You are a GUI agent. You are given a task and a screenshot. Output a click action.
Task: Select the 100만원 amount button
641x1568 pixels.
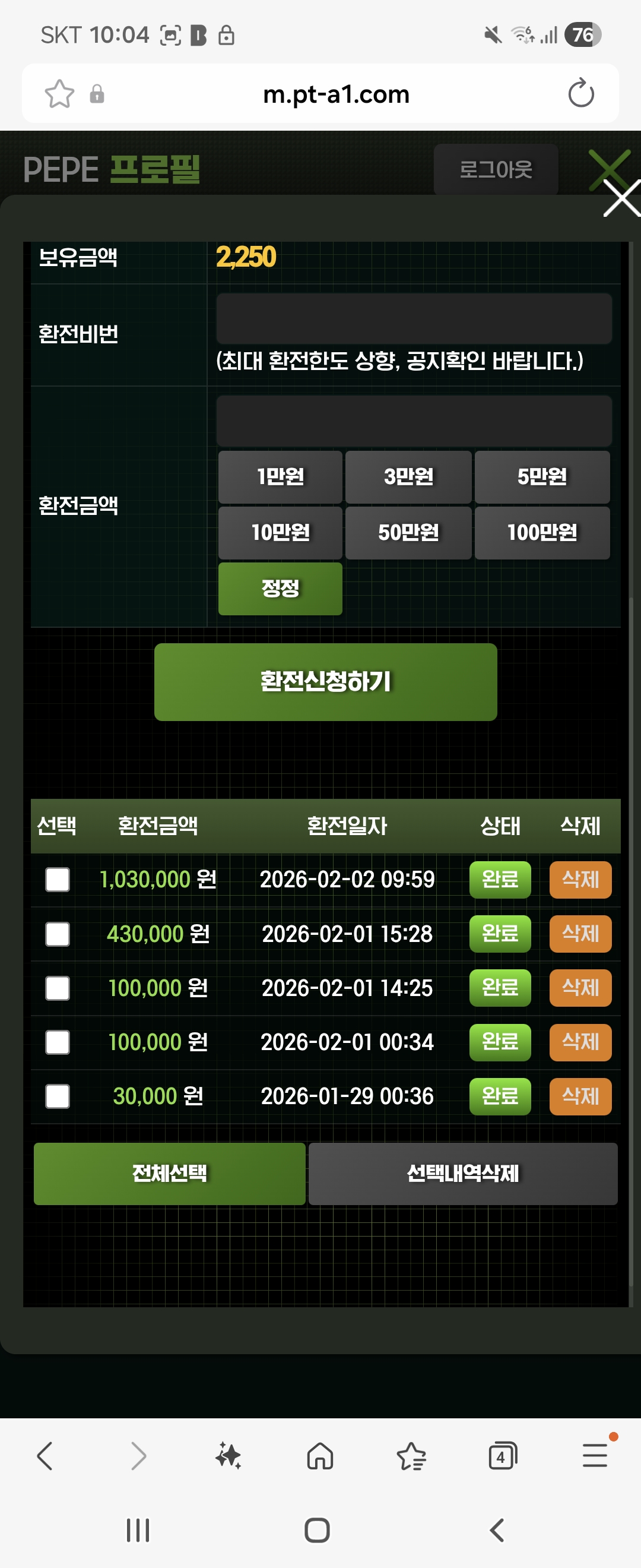(x=541, y=533)
